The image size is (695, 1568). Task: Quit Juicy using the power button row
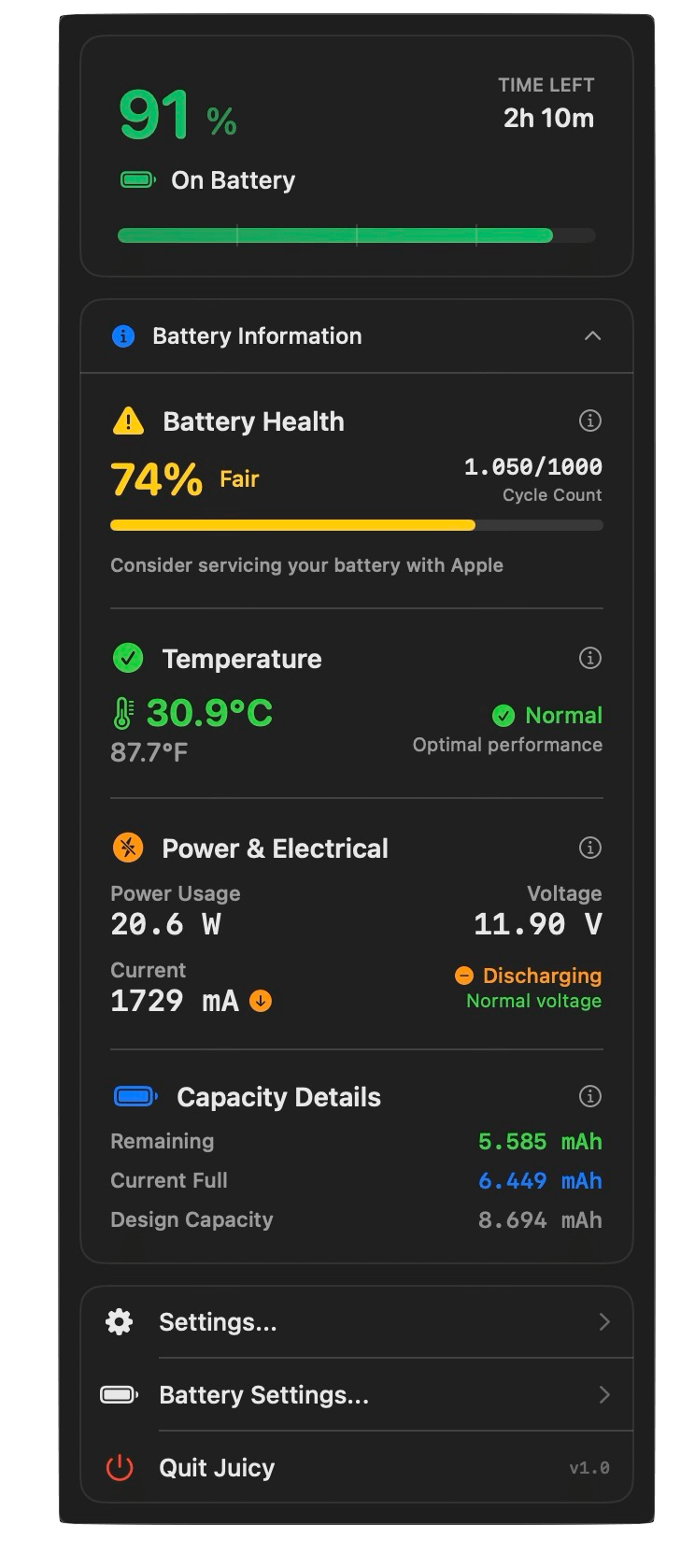point(217,1467)
